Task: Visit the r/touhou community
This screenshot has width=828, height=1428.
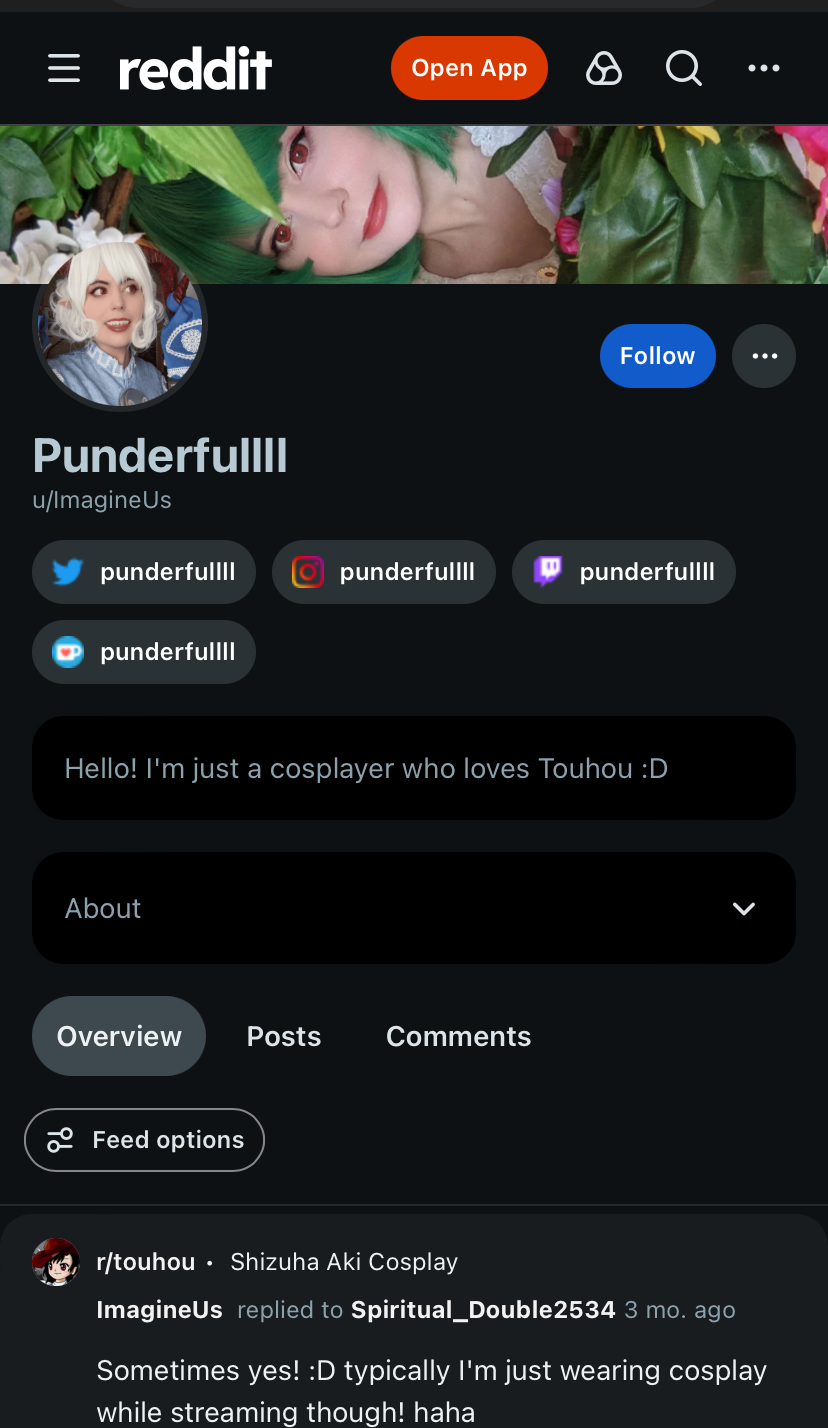Action: coord(145,1262)
